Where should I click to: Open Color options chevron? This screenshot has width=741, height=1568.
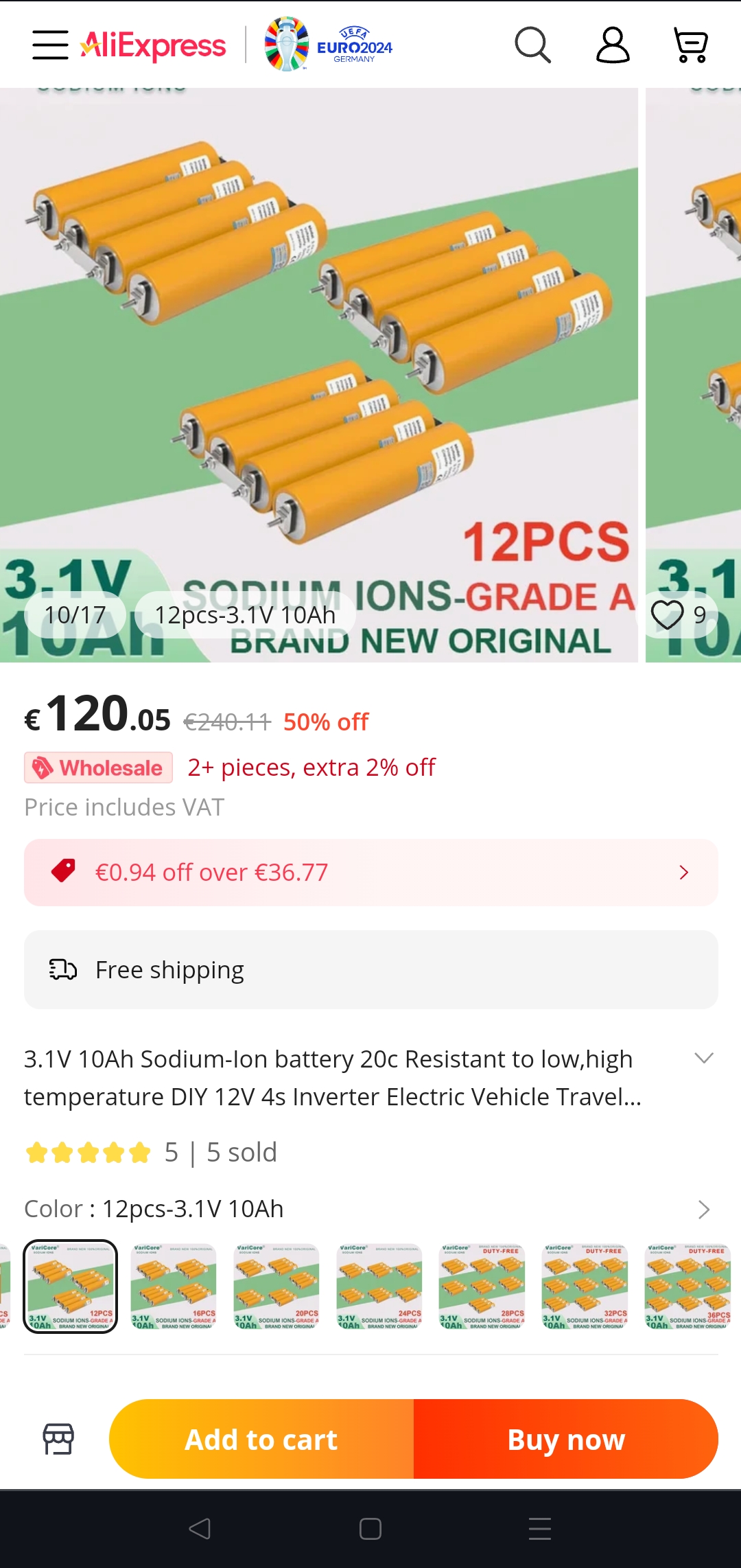[703, 1210]
